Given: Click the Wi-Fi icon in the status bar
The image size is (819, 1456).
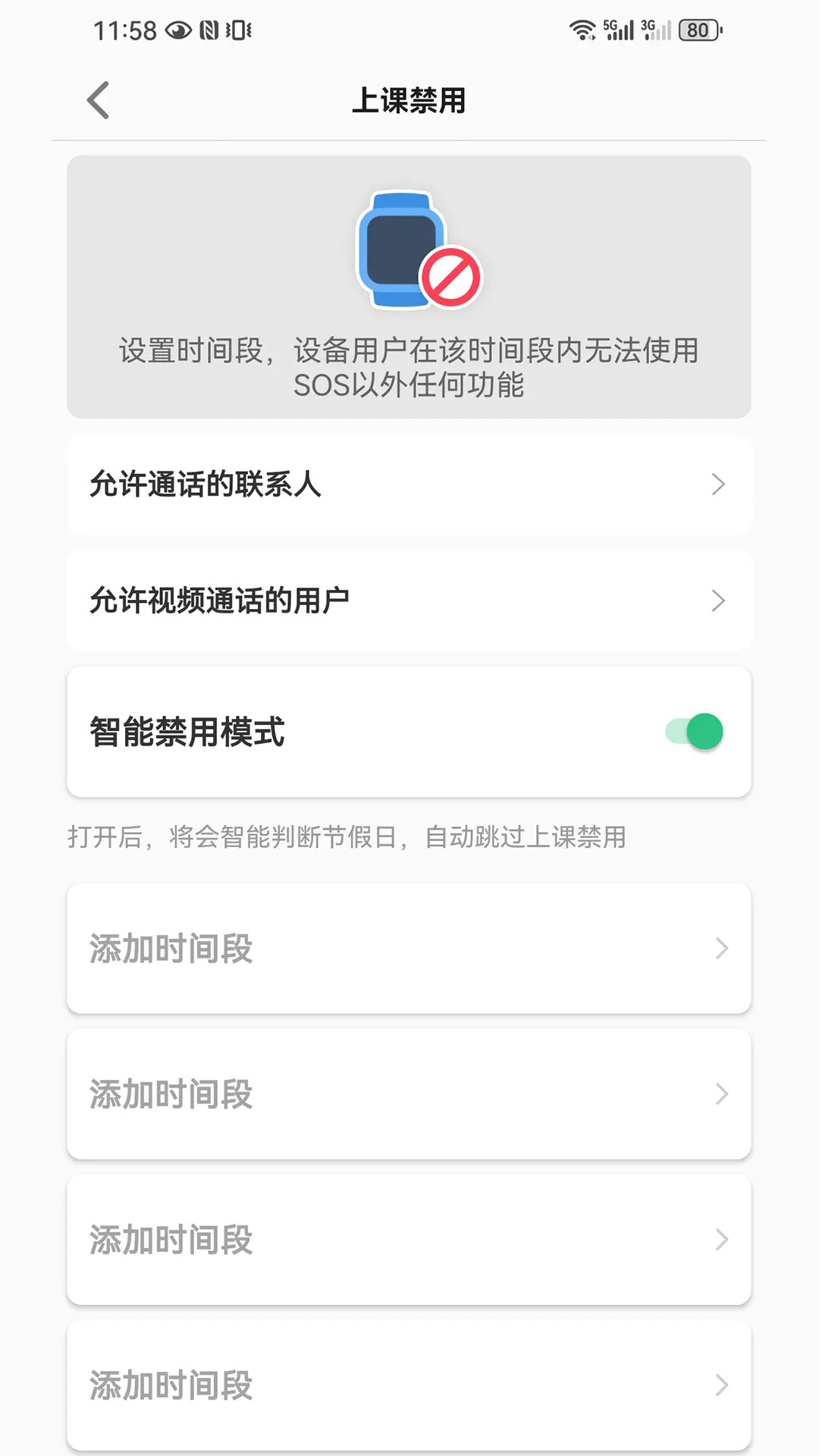Looking at the screenshot, I should click(x=582, y=30).
